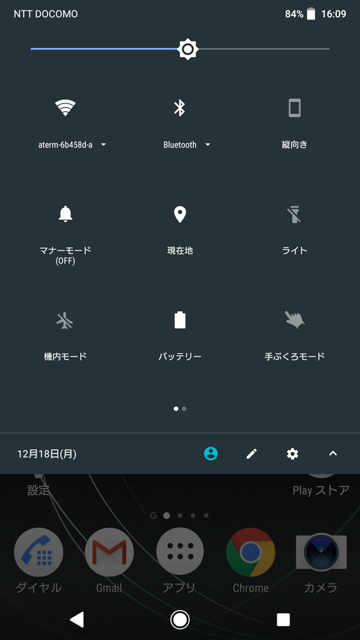
Task: Tap the brightness slider thumb
Action: click(x=188, y=49)
